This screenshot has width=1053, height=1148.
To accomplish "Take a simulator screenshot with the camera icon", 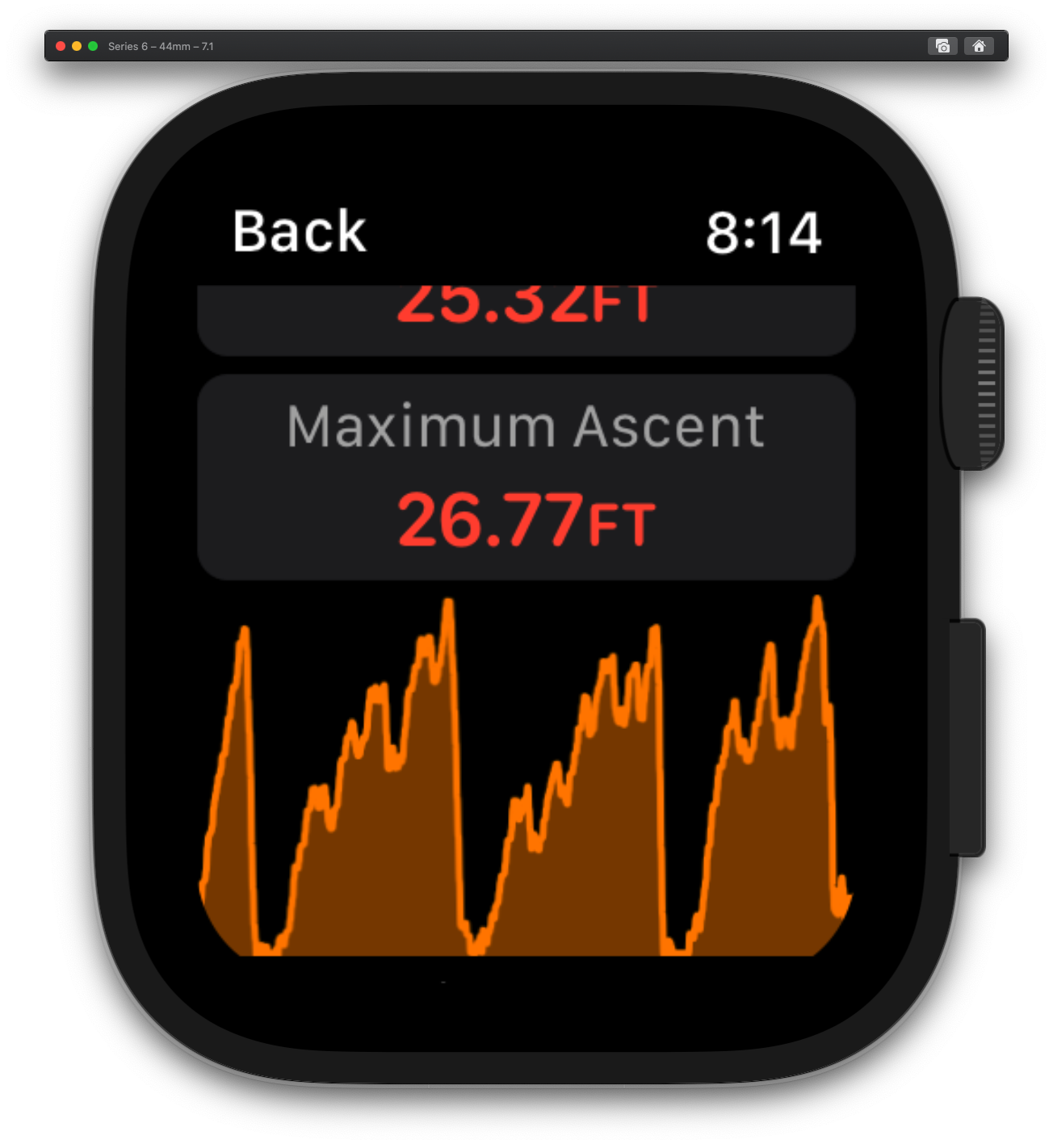I will pos(942,46).
